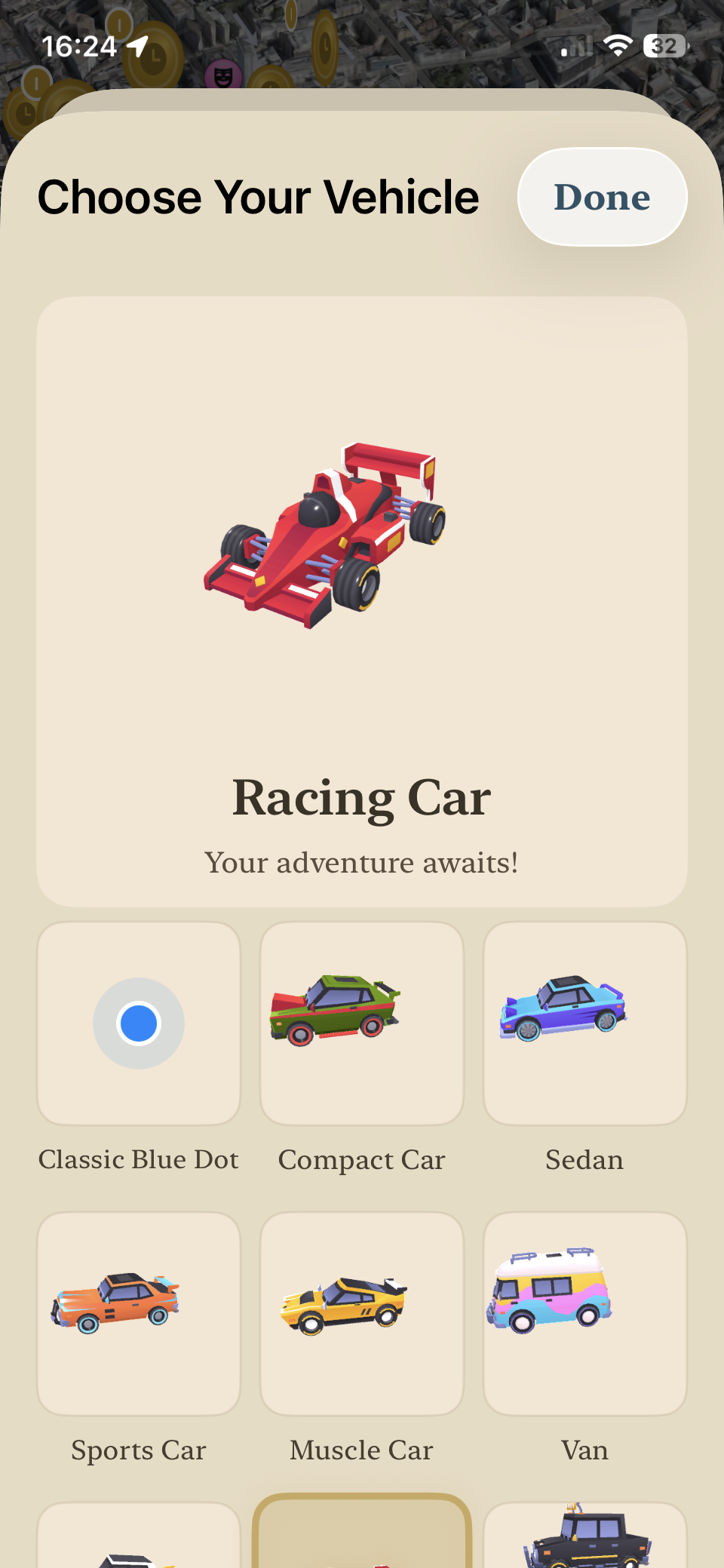Screen dimensions: 724x1568
Task: Open the Sedan vehicle preview
Action: click(x=584, y=1022)
